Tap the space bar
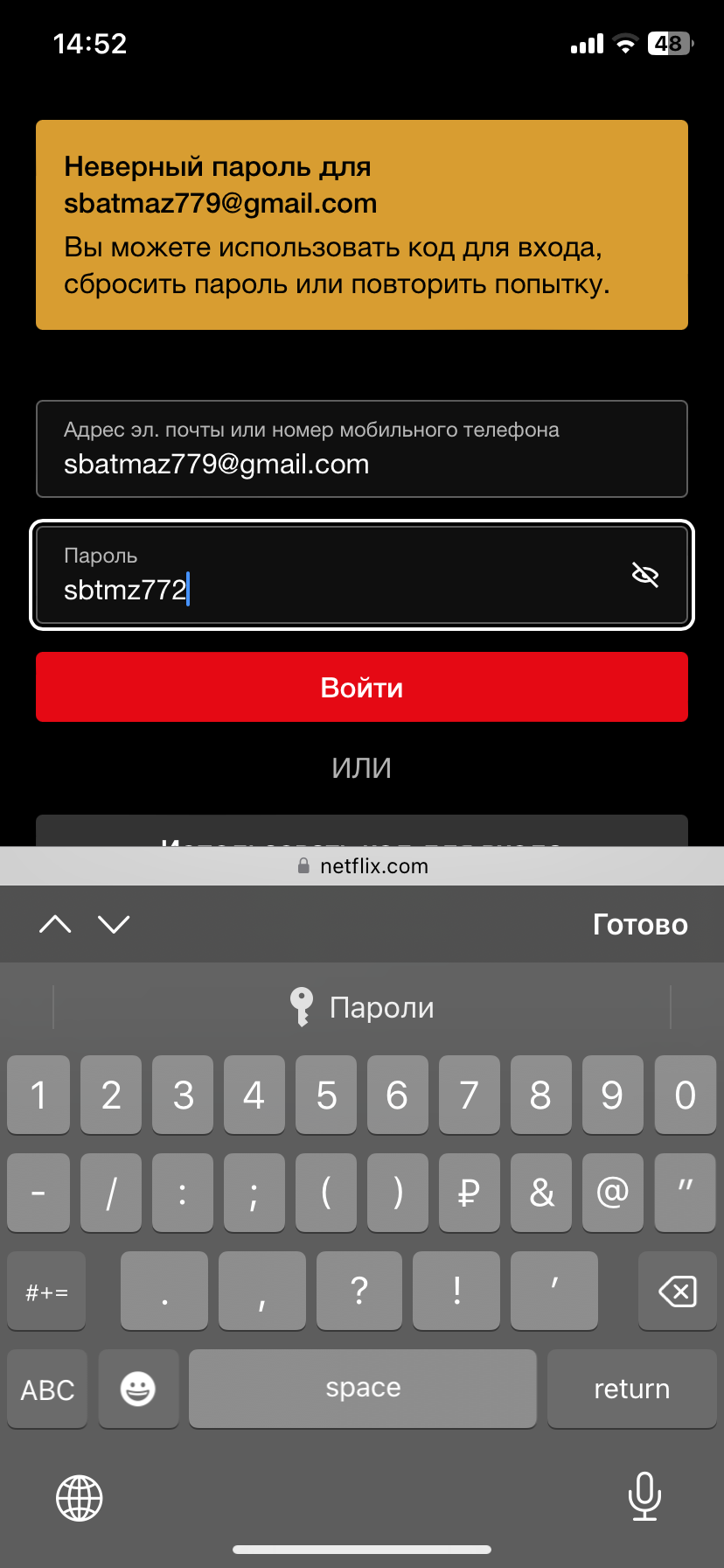The image size is (724, 1568). [363, 1389]
